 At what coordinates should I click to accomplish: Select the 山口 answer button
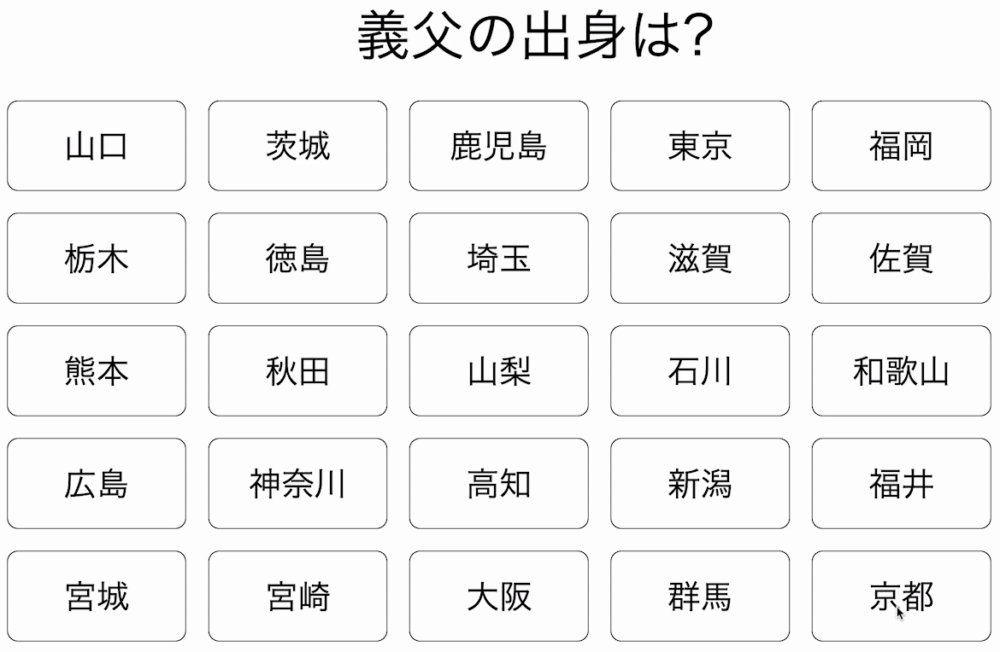point(96,146)
